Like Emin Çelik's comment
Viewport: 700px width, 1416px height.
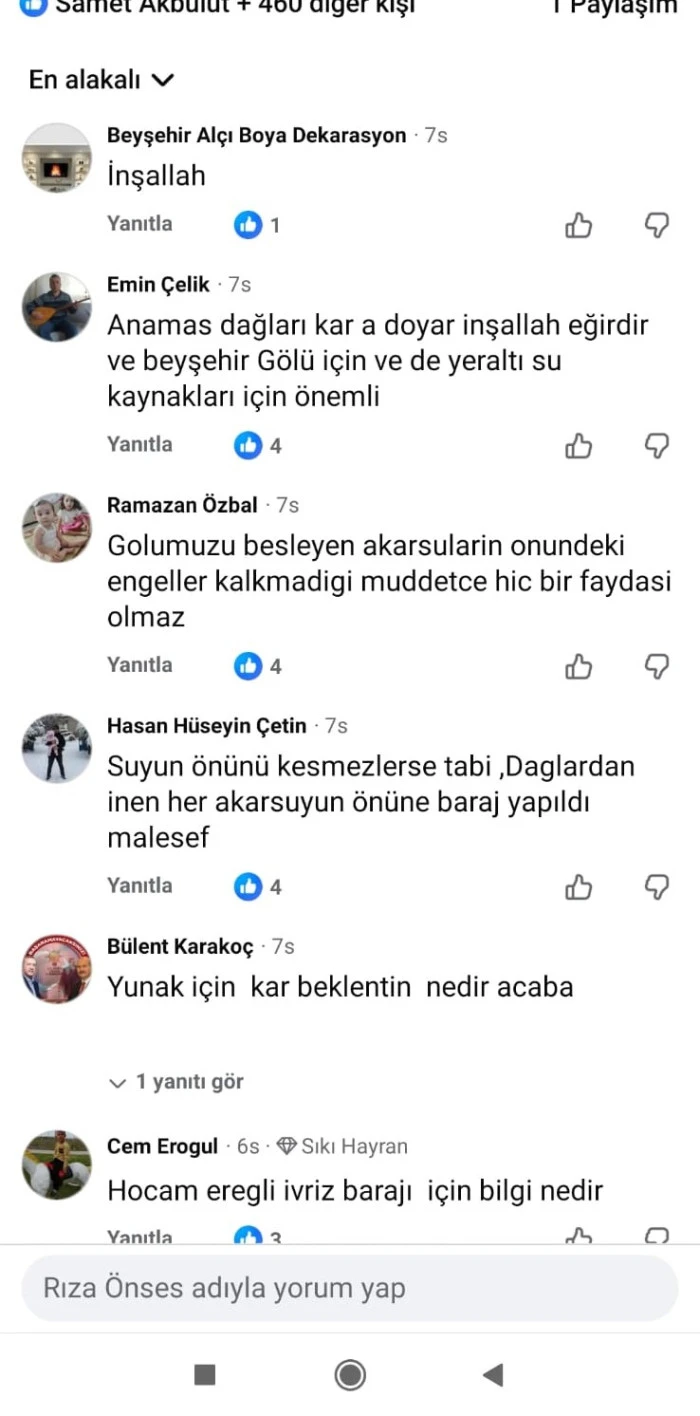tap(579, 446)
